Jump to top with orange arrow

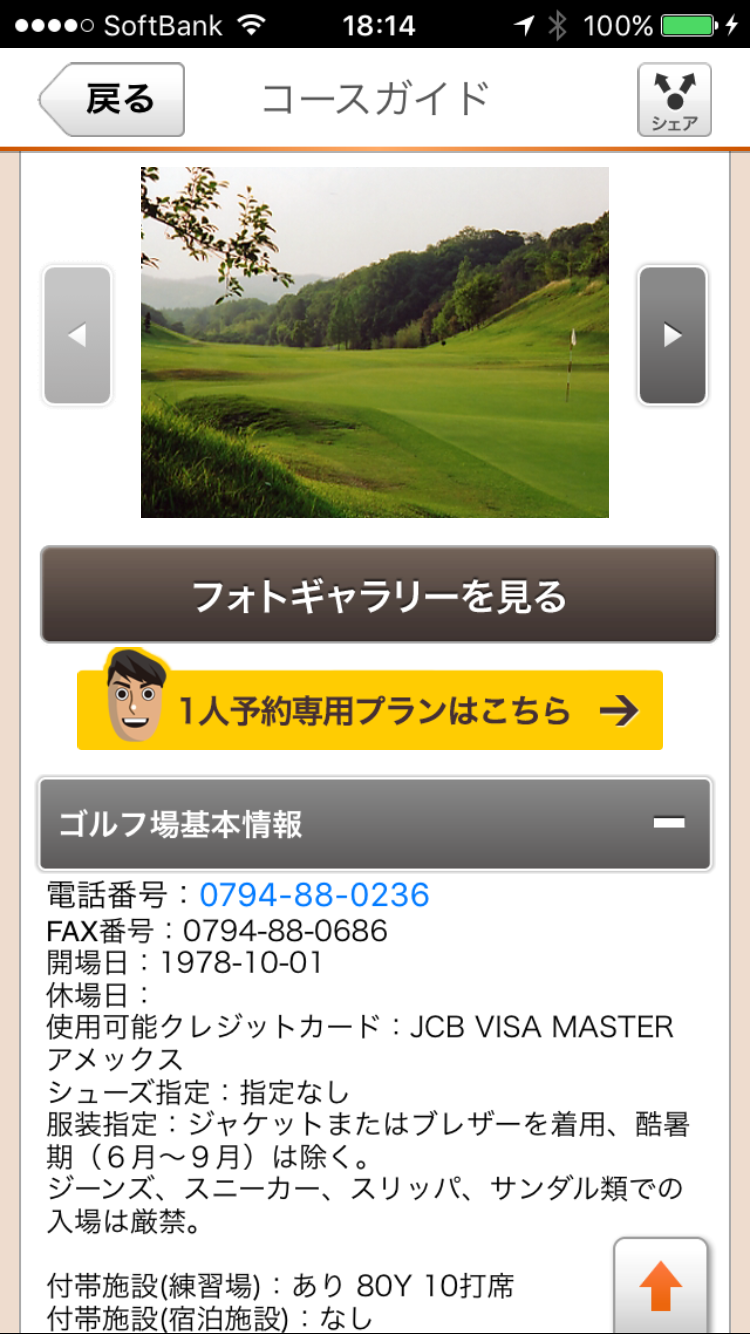660,1285
